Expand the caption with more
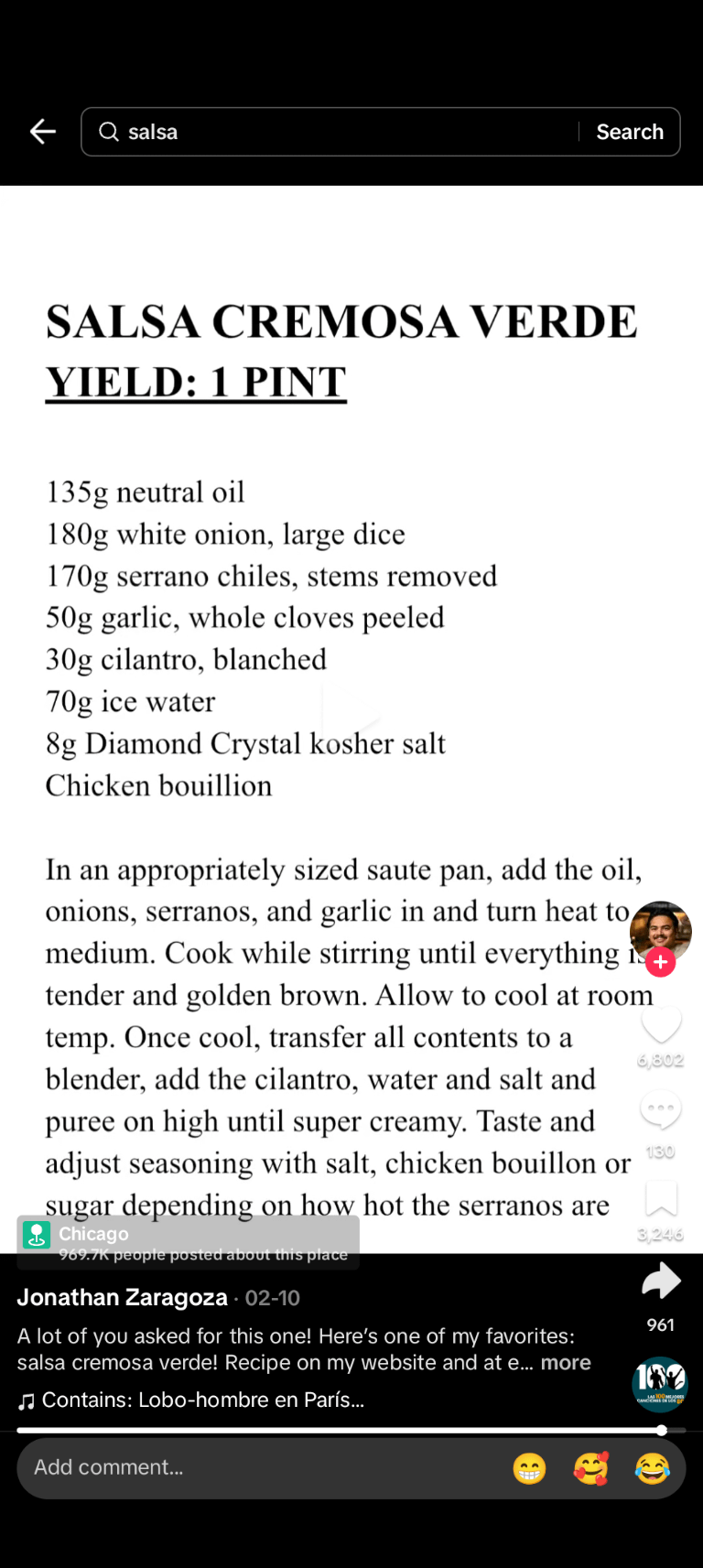 point(566,1362)
